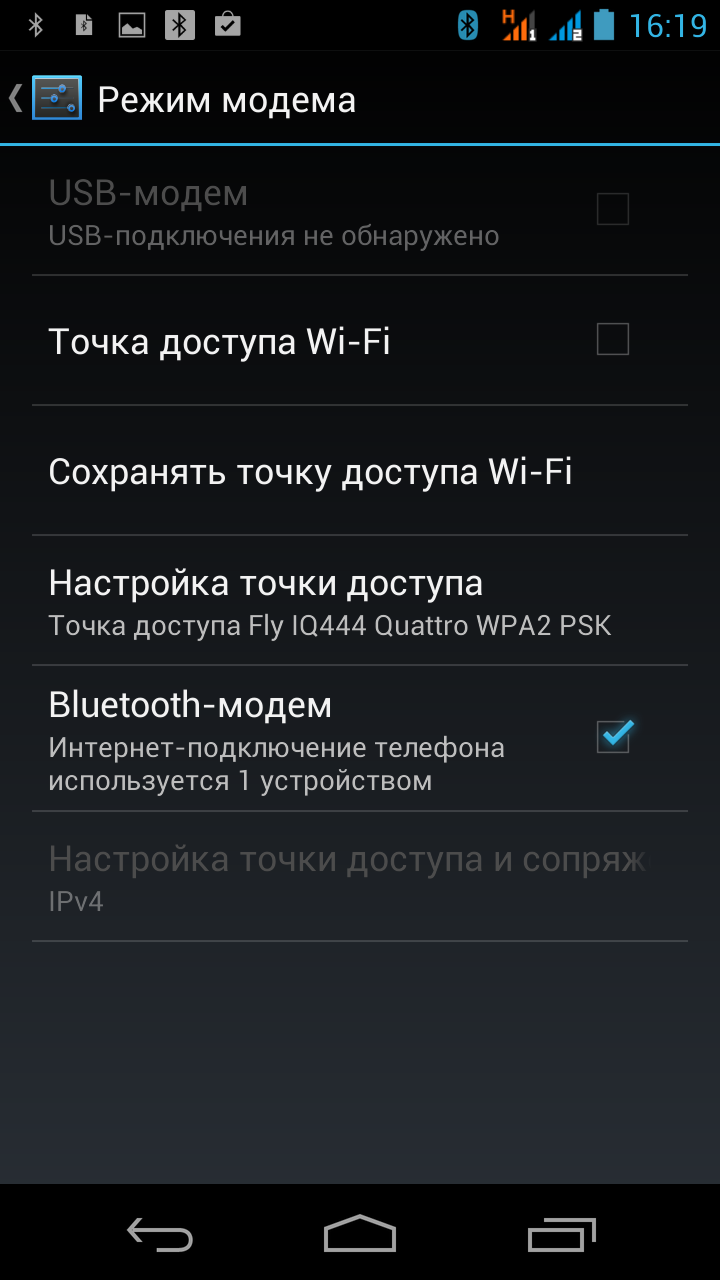The height and width of the screenshot is (1280, 720).
Task: Go to the home screen
Action: coord(360,1234)
